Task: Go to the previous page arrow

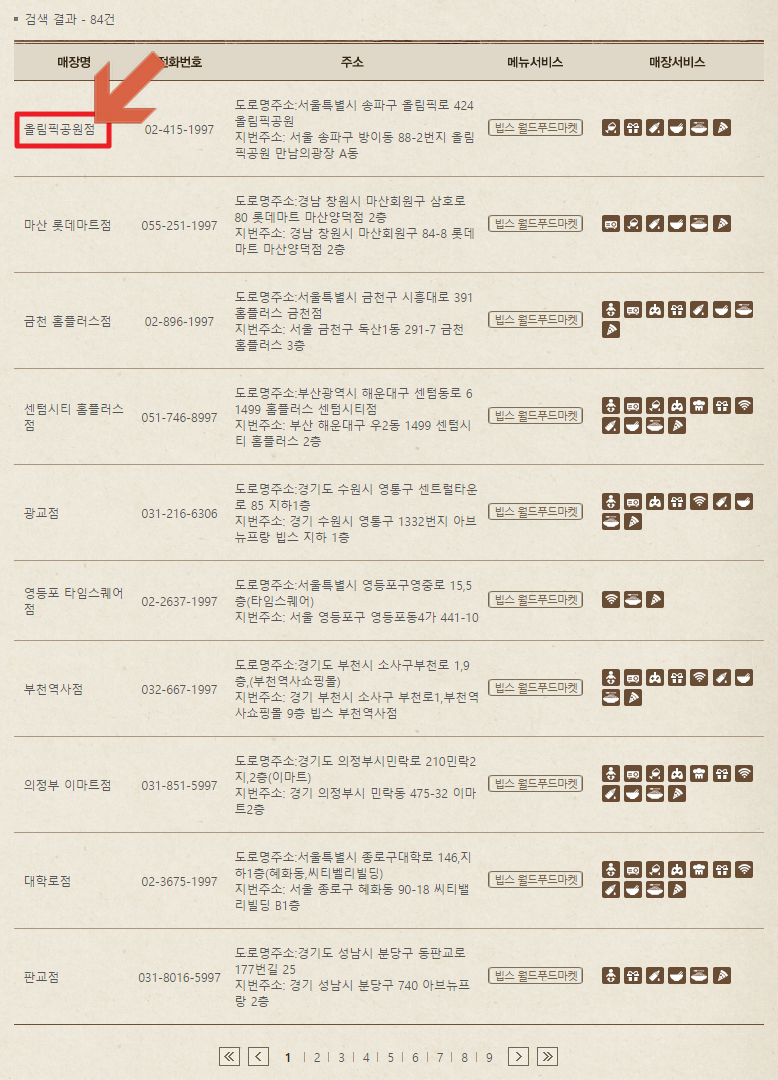Action: pyautogui.click(x=258, y=1056)
